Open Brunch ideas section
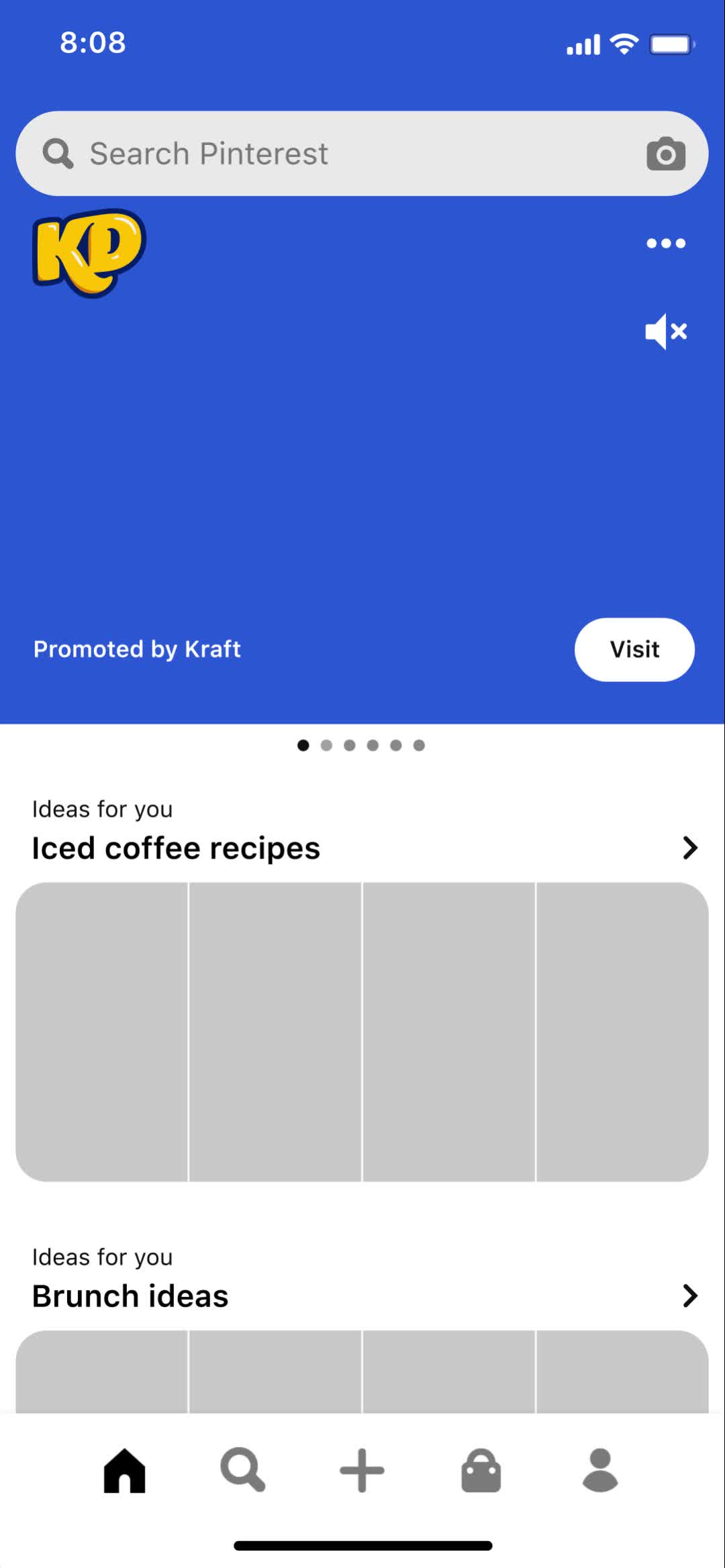 [x=689, y=1295]
